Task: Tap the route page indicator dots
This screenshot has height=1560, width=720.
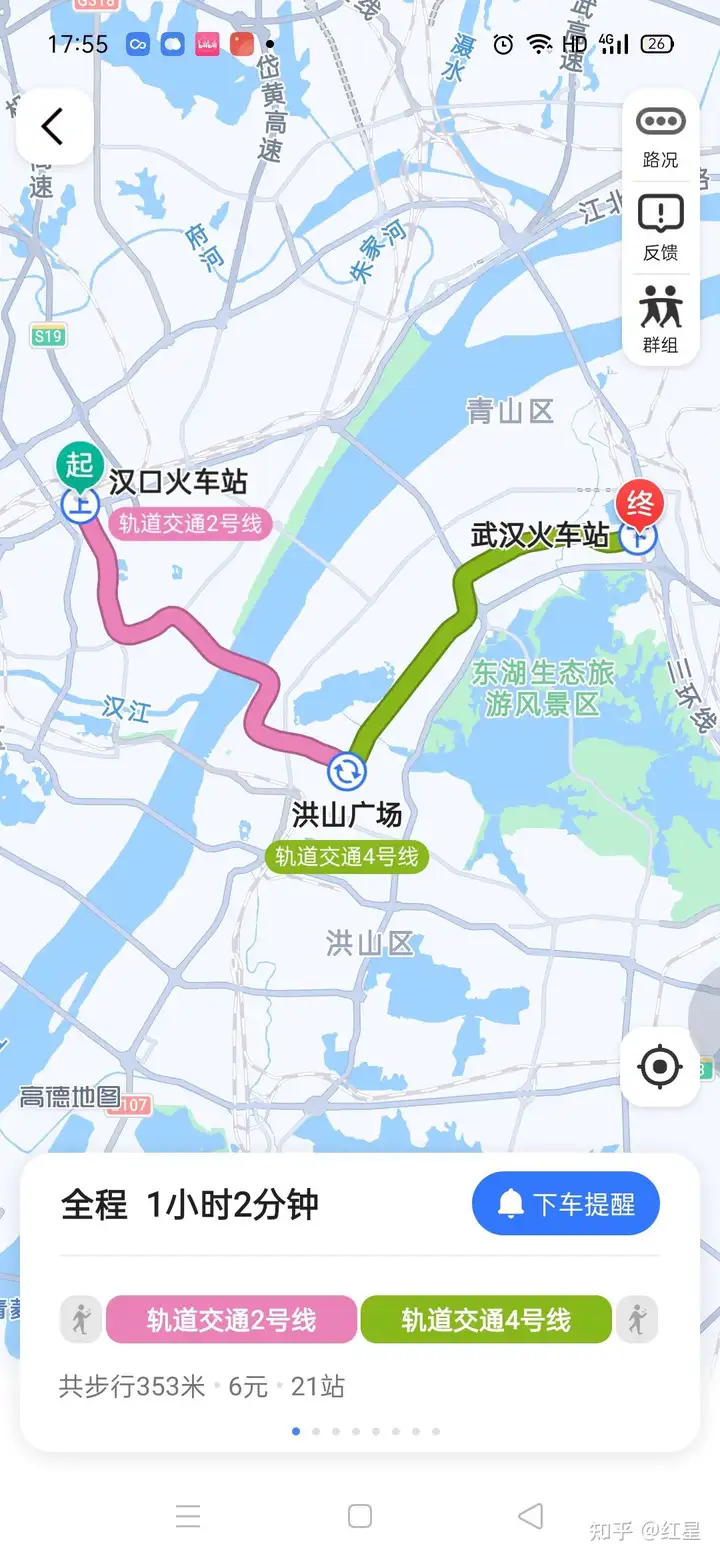Action: pyautogui.click(x=366, y=1431)
